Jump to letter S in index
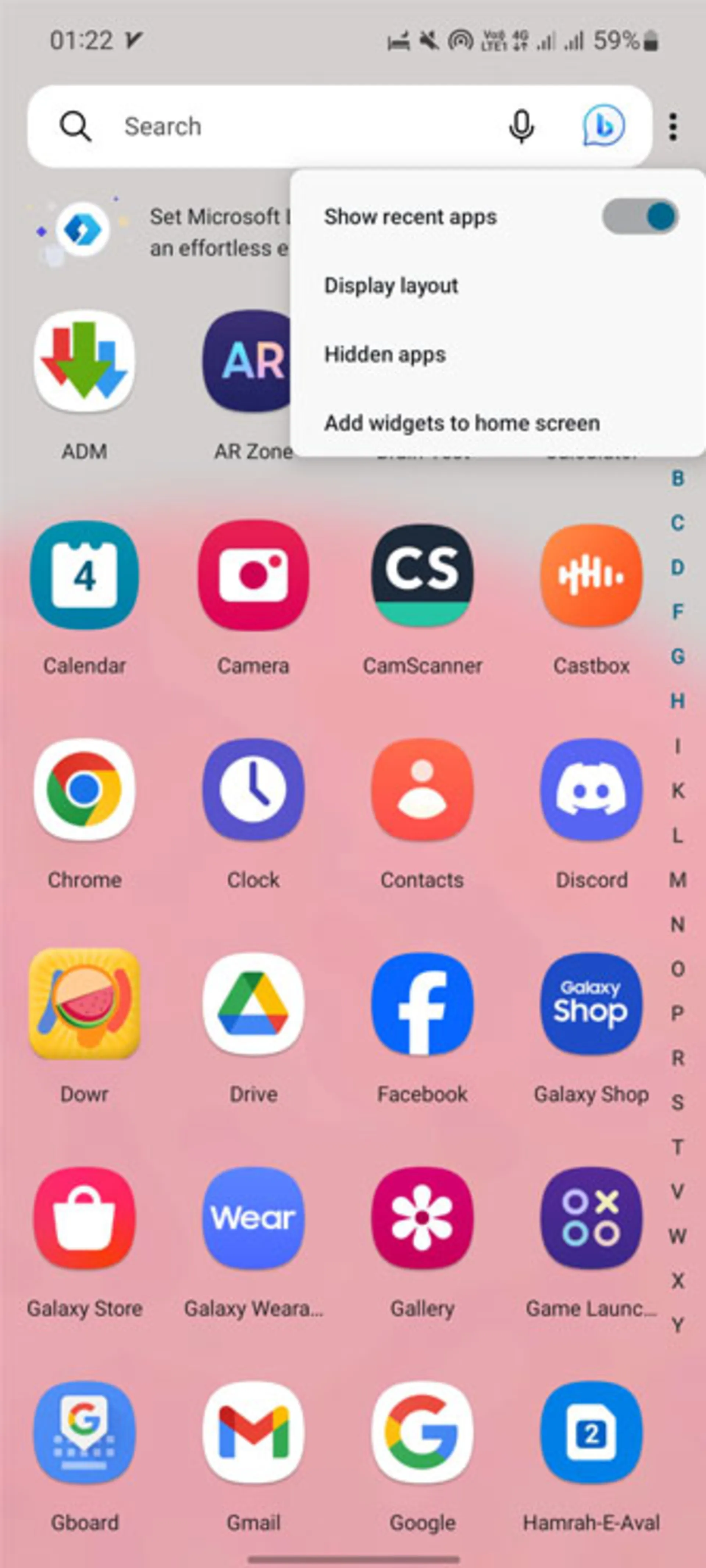 tap(677, 1102)
